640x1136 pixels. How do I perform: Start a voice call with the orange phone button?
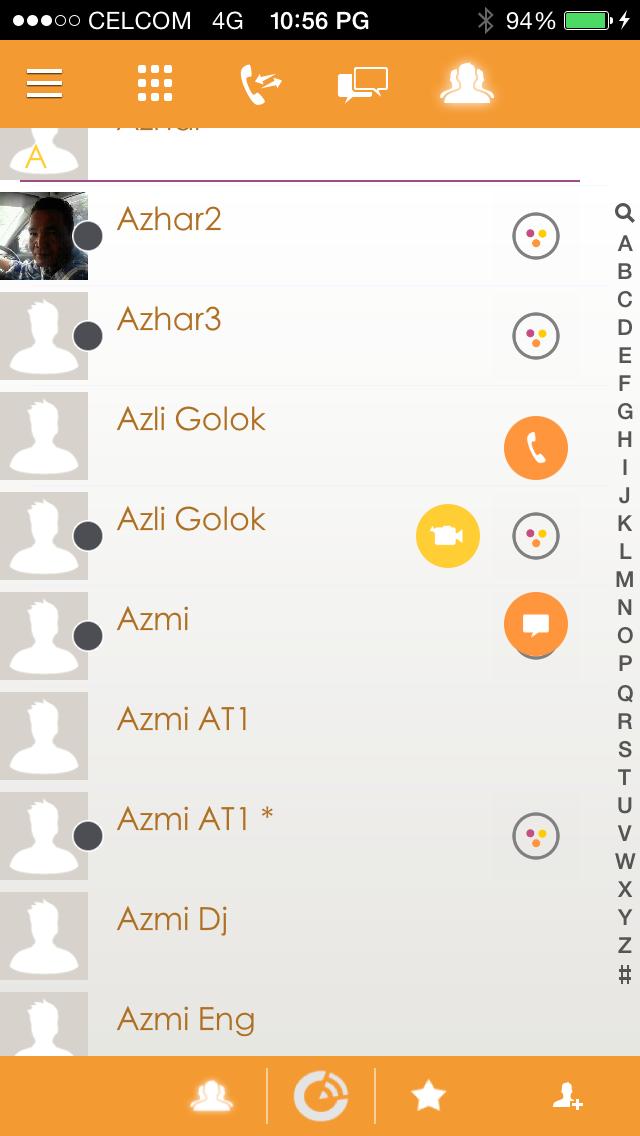536,449
